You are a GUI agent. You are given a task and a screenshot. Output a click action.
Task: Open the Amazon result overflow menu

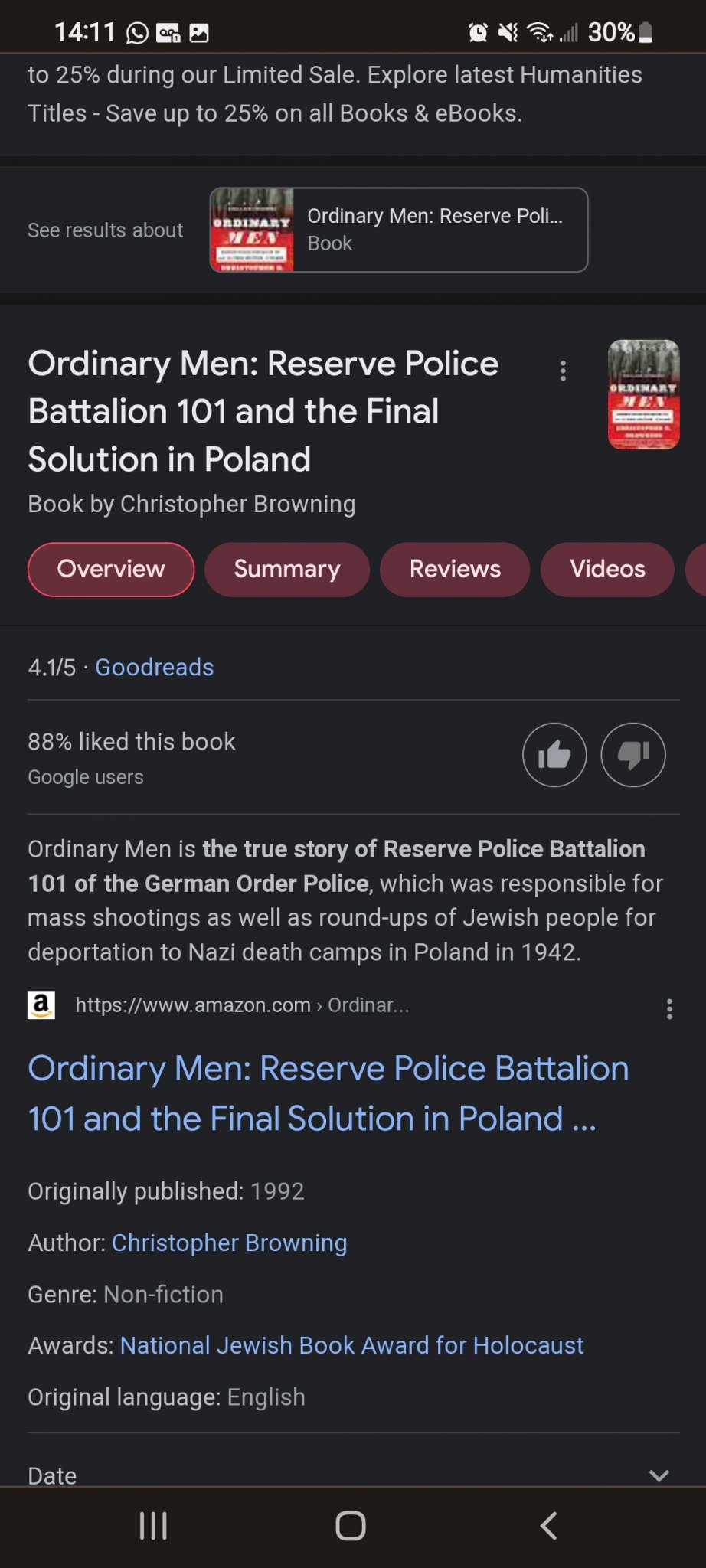[x=669, y=1008]
